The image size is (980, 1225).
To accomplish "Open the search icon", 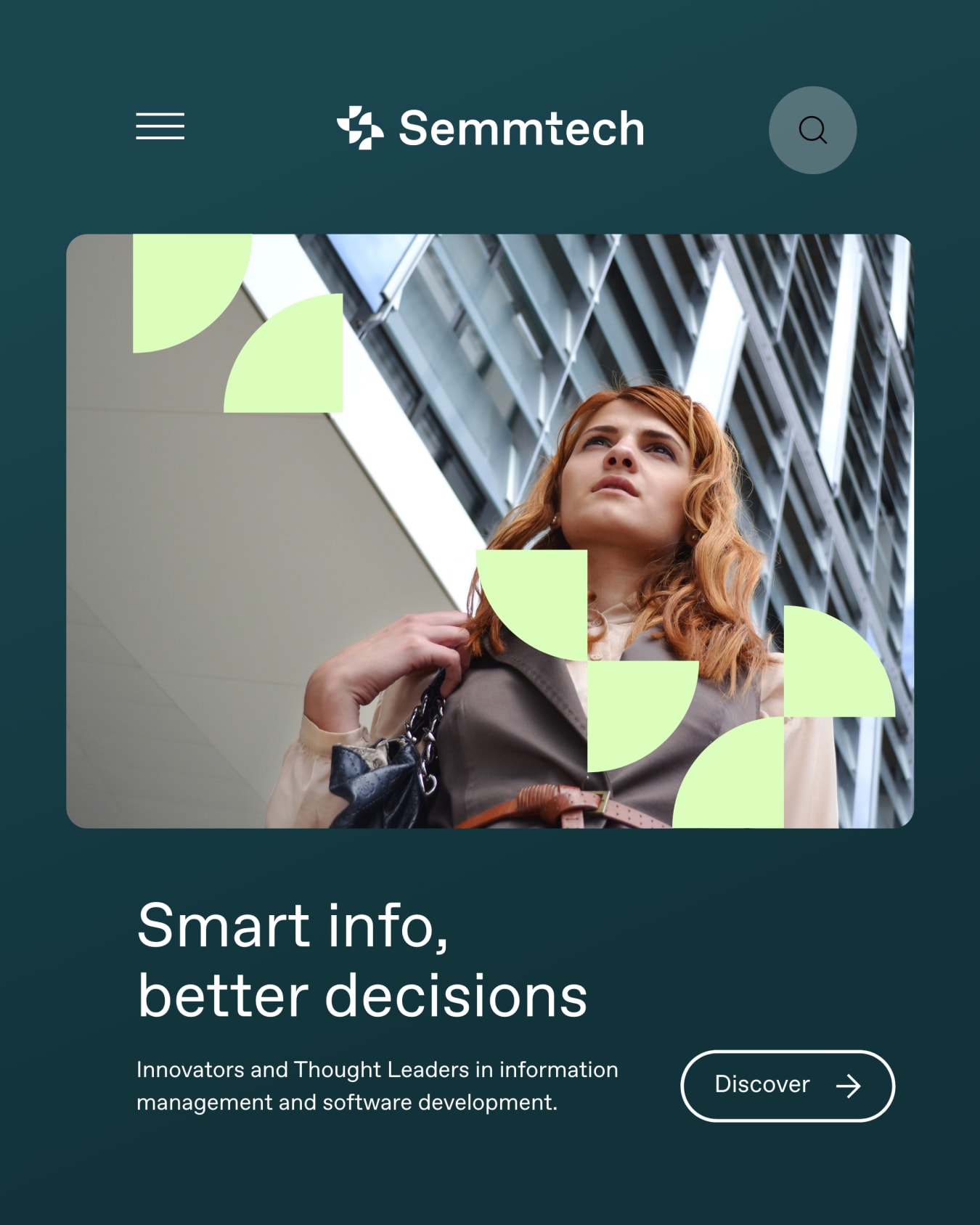I will (812, 130).
